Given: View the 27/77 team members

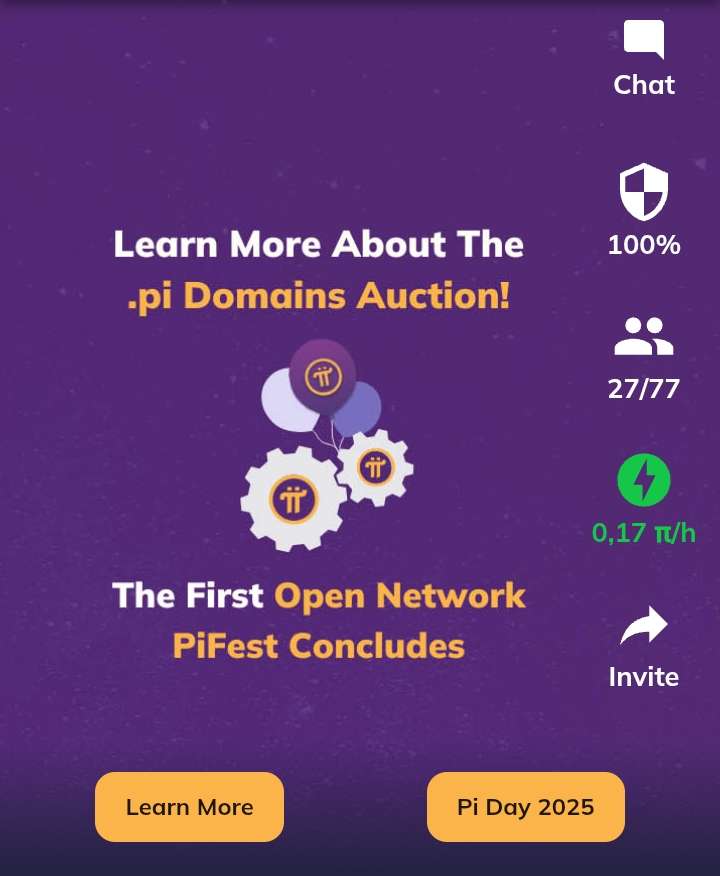Looking at the screenshot, I should [x=644, y=338].
